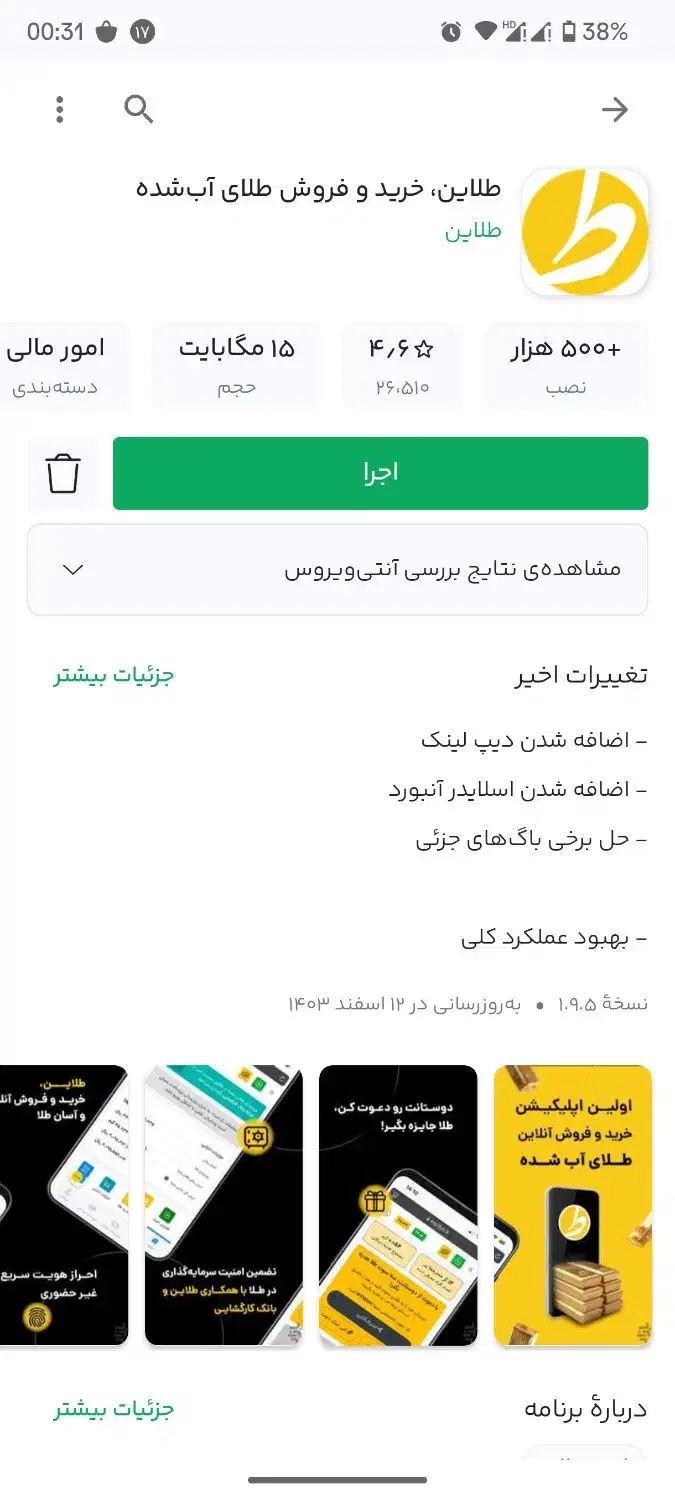
Task: Open the three-dot overflow menu
Action: pyautogui.click(x=60, y=109)
